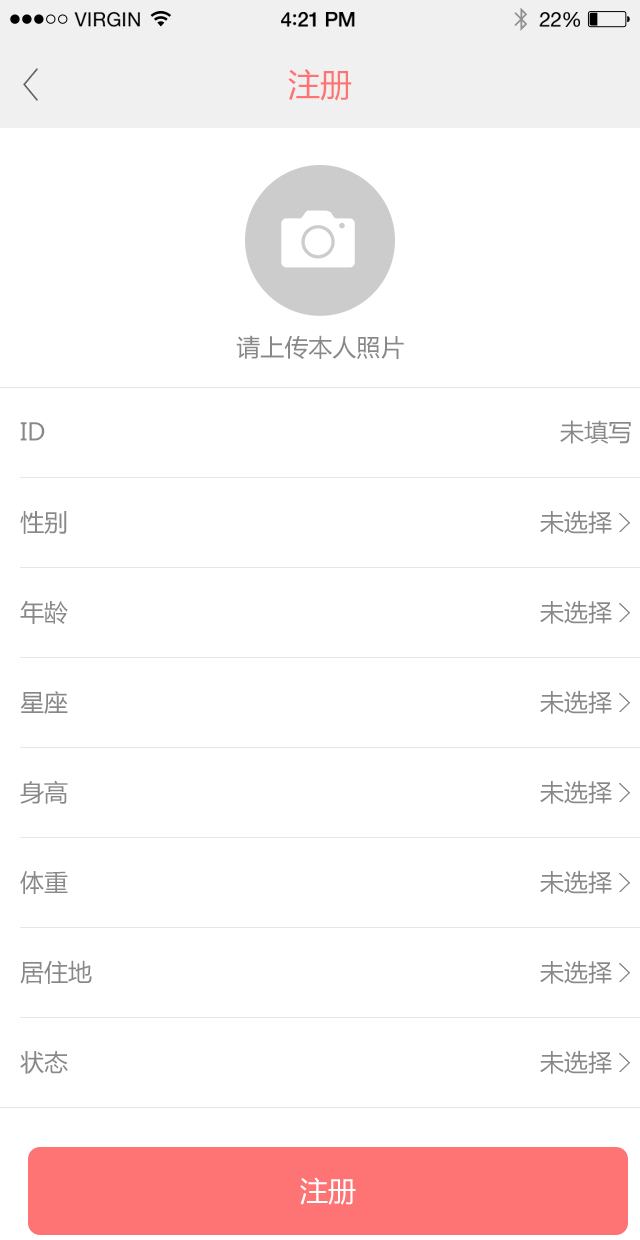Tap the red 注册 register button

[328, 1191]
